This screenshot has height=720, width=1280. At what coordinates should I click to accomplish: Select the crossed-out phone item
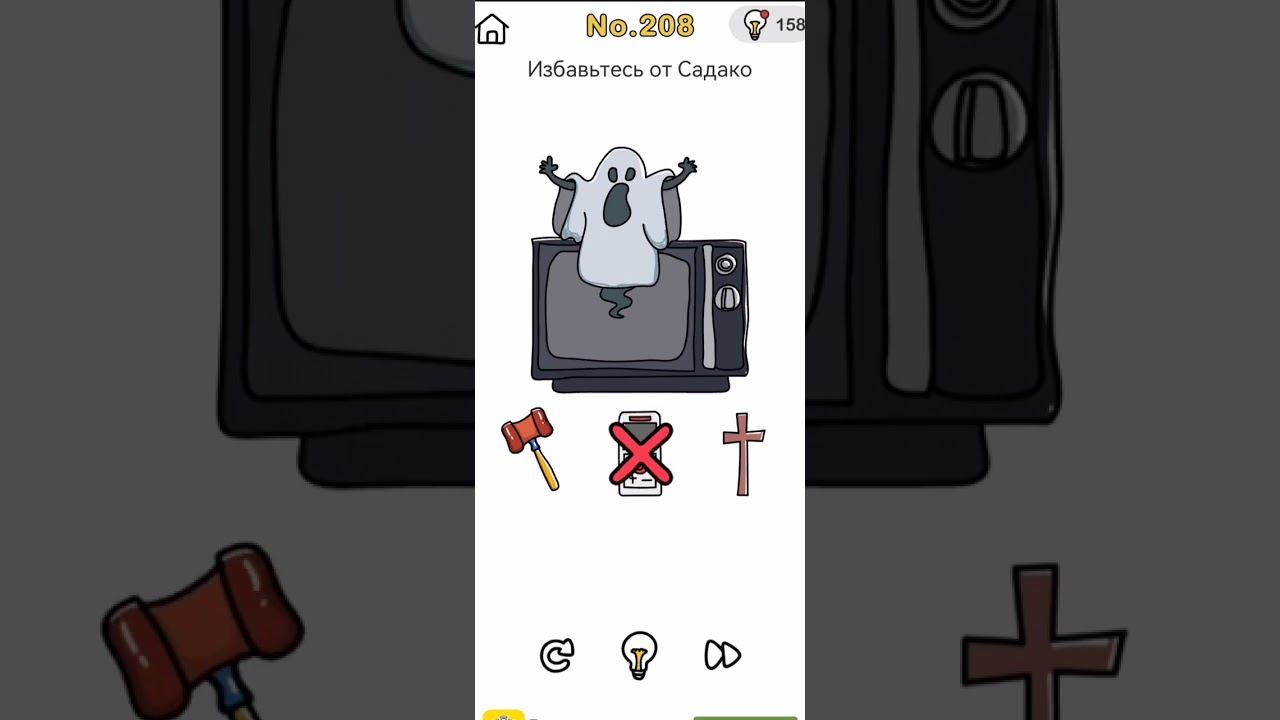[640, 453]
